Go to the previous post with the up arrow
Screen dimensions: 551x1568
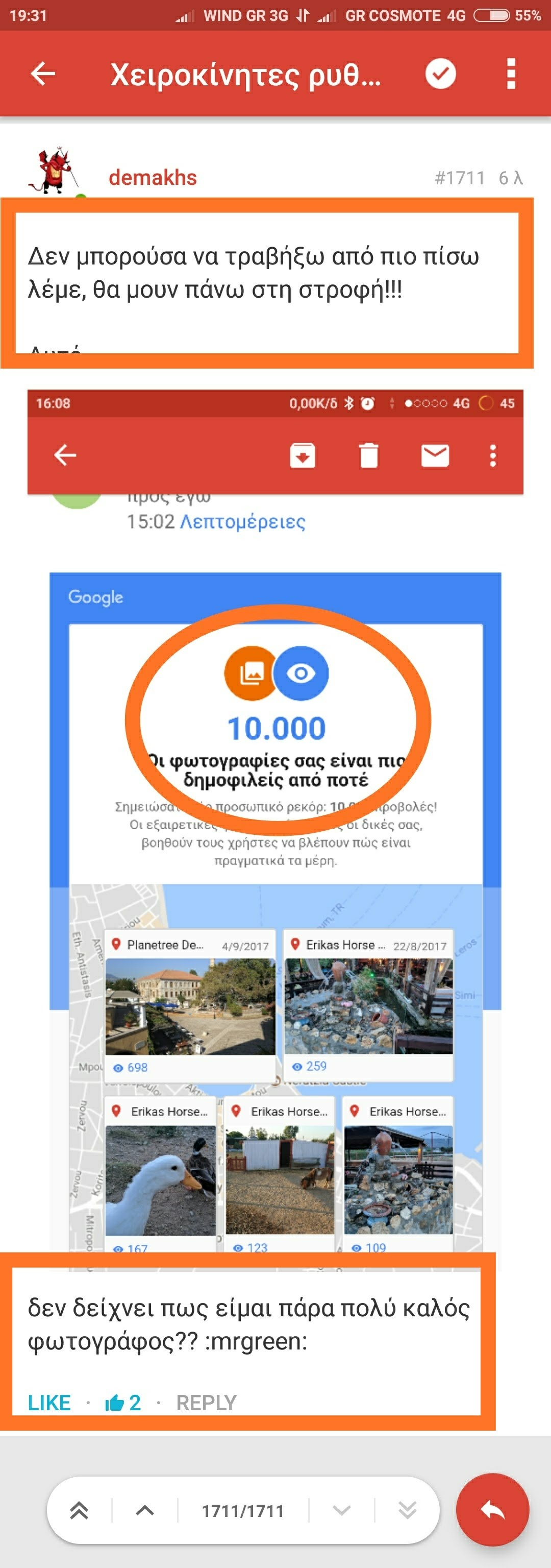(145, 1510)
